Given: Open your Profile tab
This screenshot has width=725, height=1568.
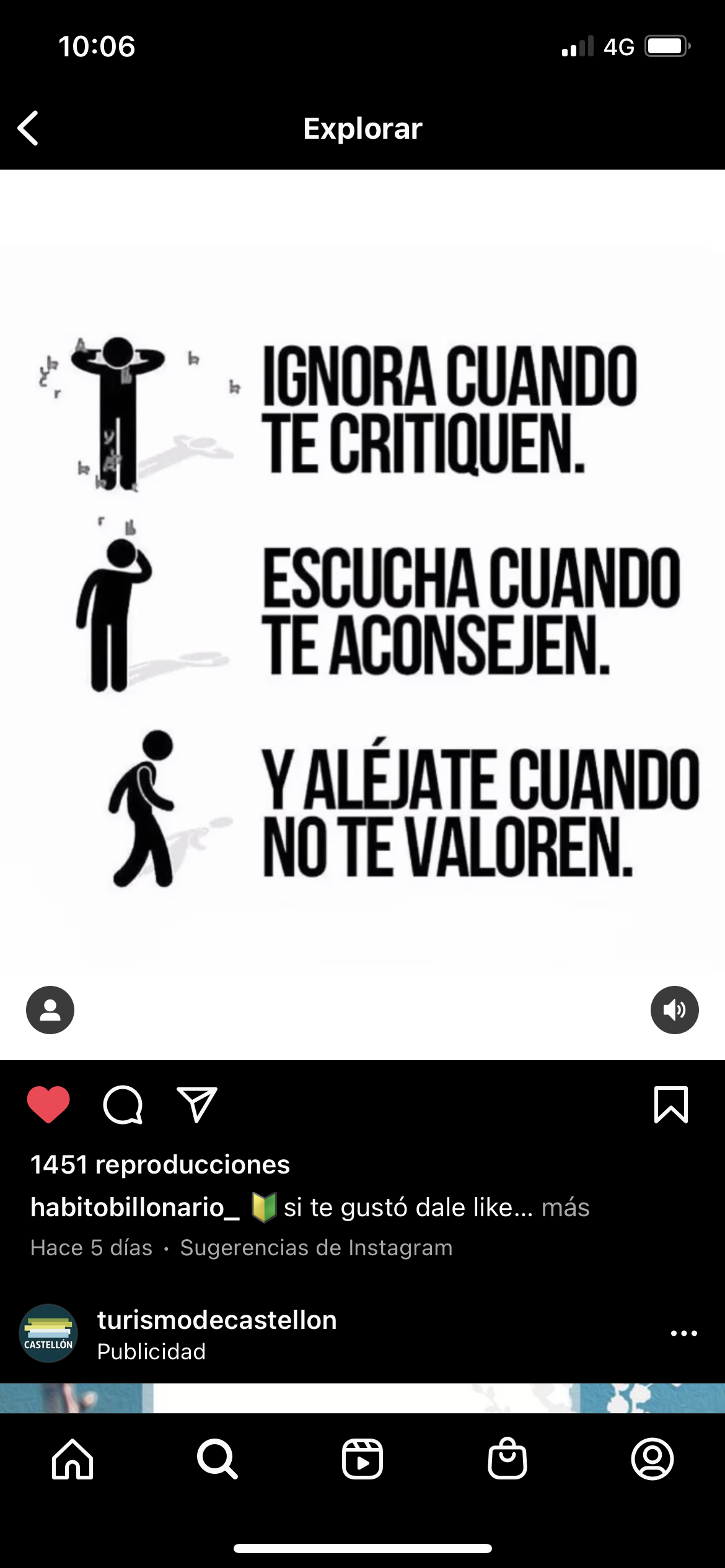Looking at the screenshot, I should click(x=652, y=1459).
